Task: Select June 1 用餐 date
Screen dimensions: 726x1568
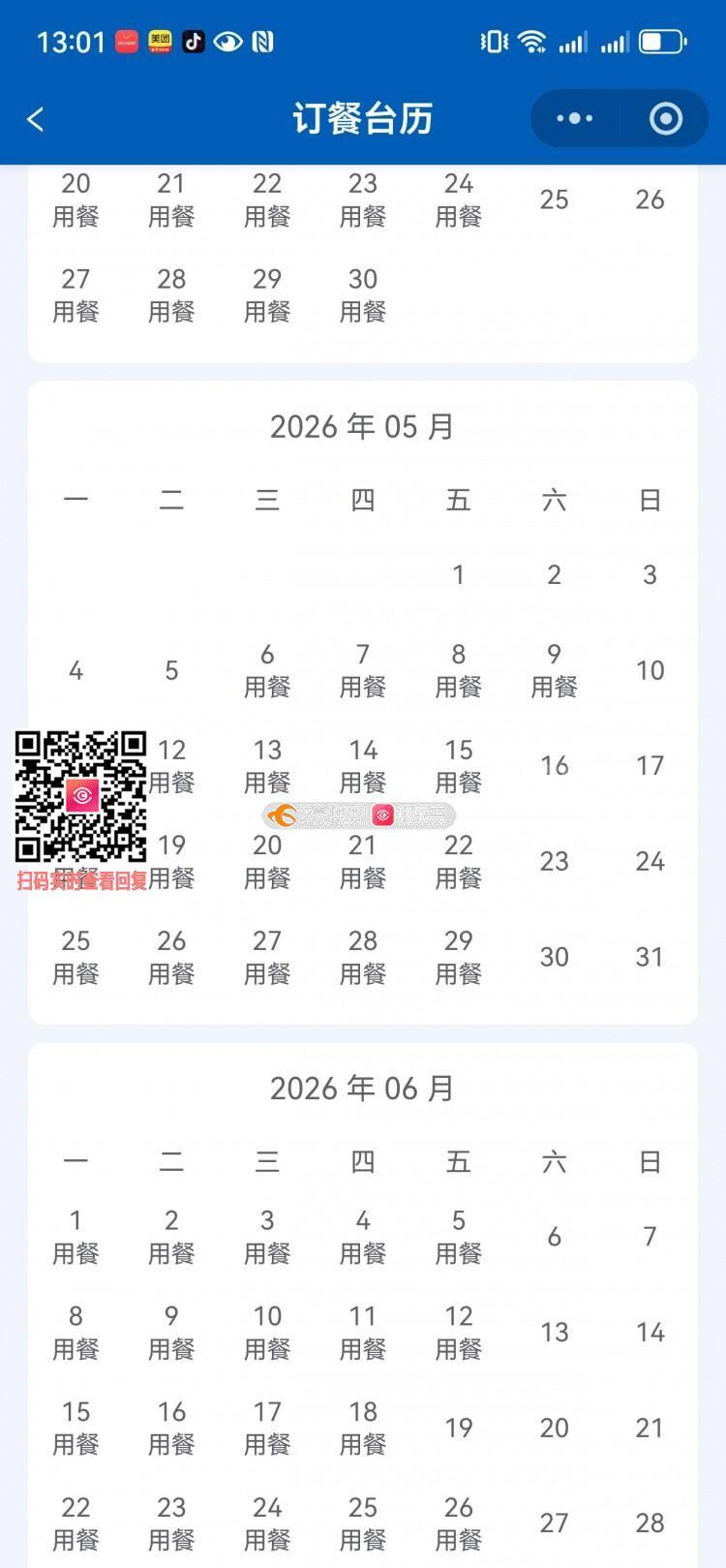Action: (76, 1237)
